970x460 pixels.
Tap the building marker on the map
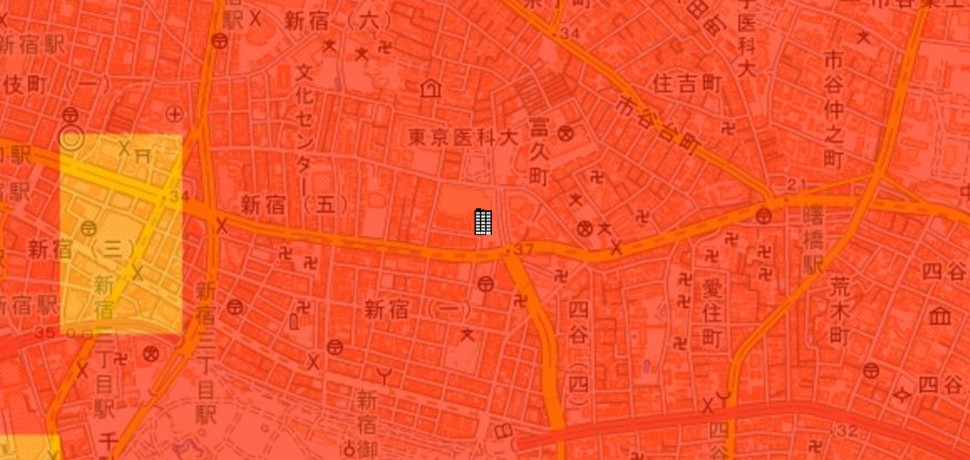484,222
